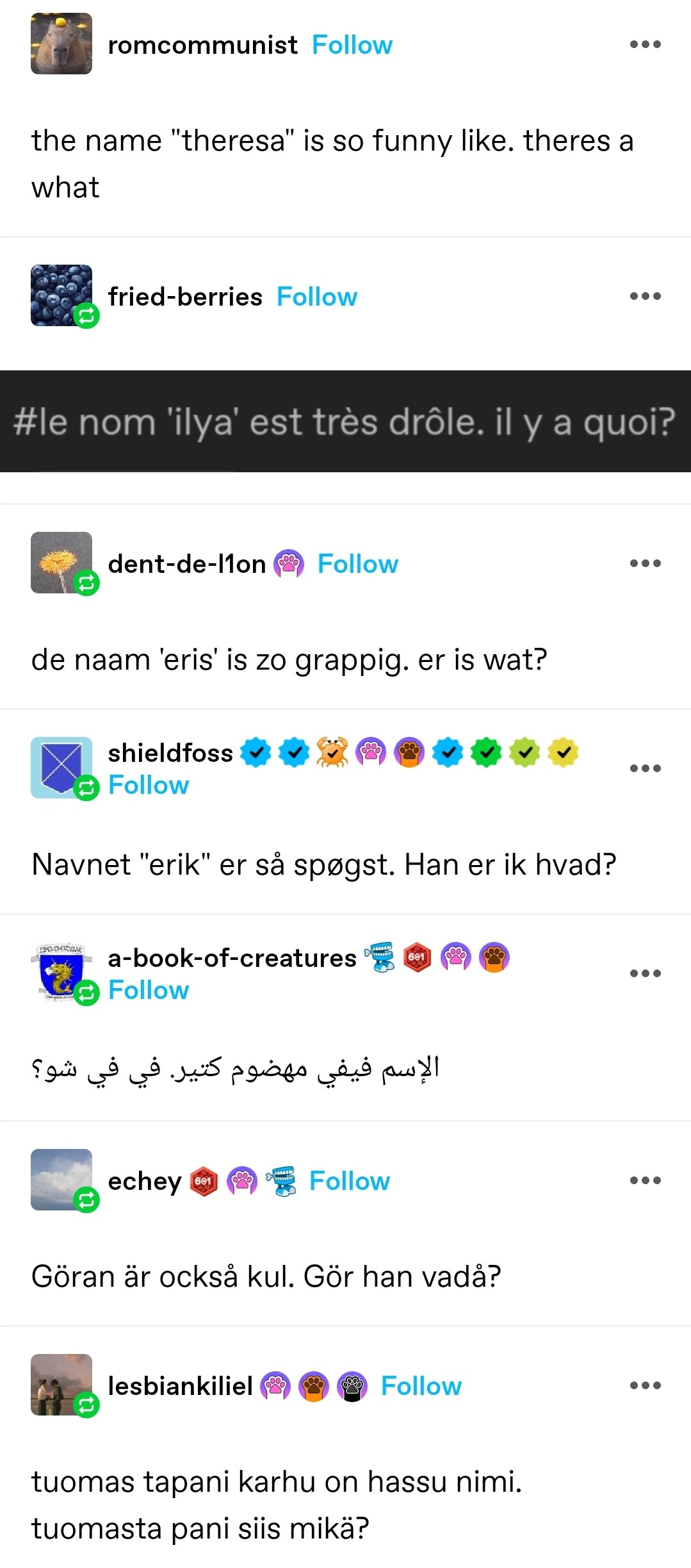Open the a-book-of-creatures blog name

click(232, 958)
